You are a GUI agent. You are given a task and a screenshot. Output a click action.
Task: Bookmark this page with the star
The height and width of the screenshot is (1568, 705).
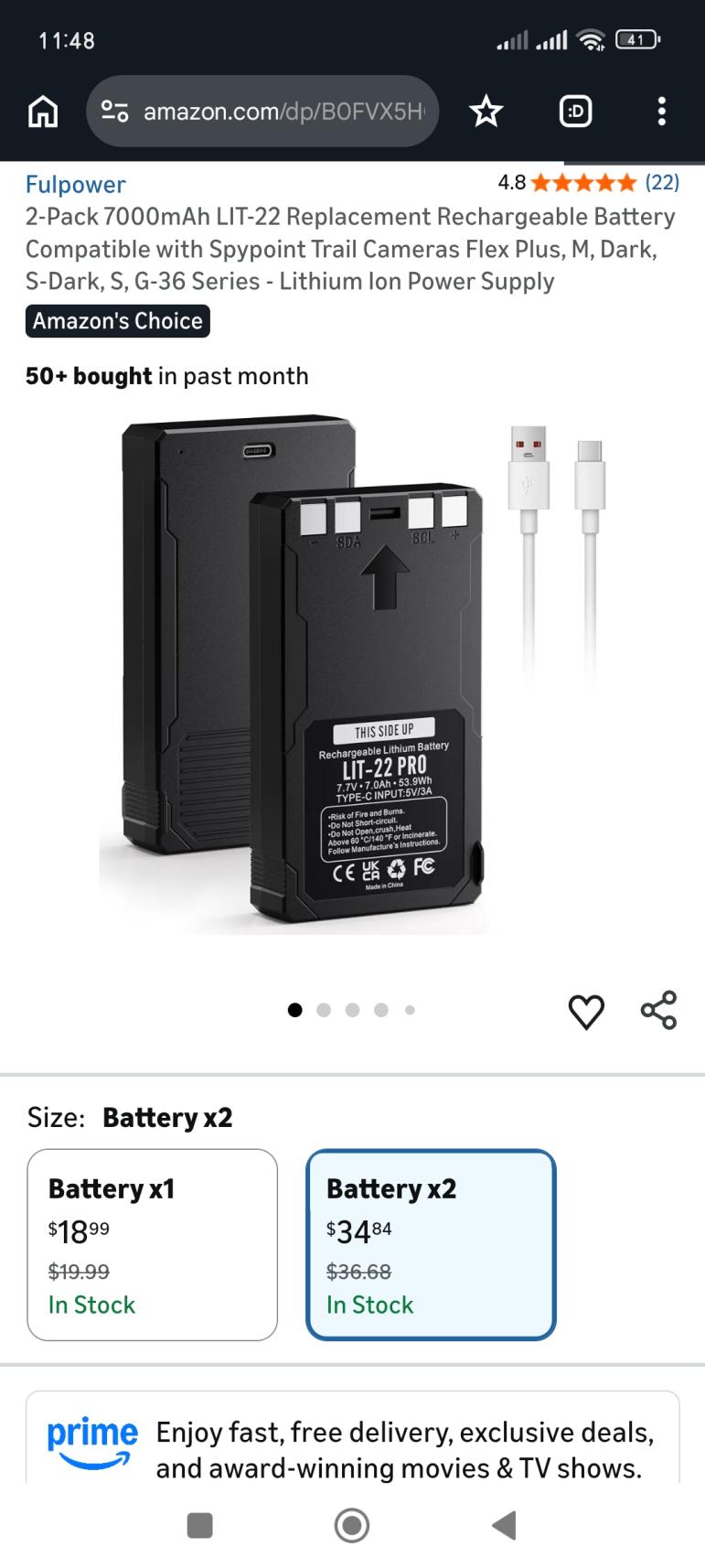(486, 112)
